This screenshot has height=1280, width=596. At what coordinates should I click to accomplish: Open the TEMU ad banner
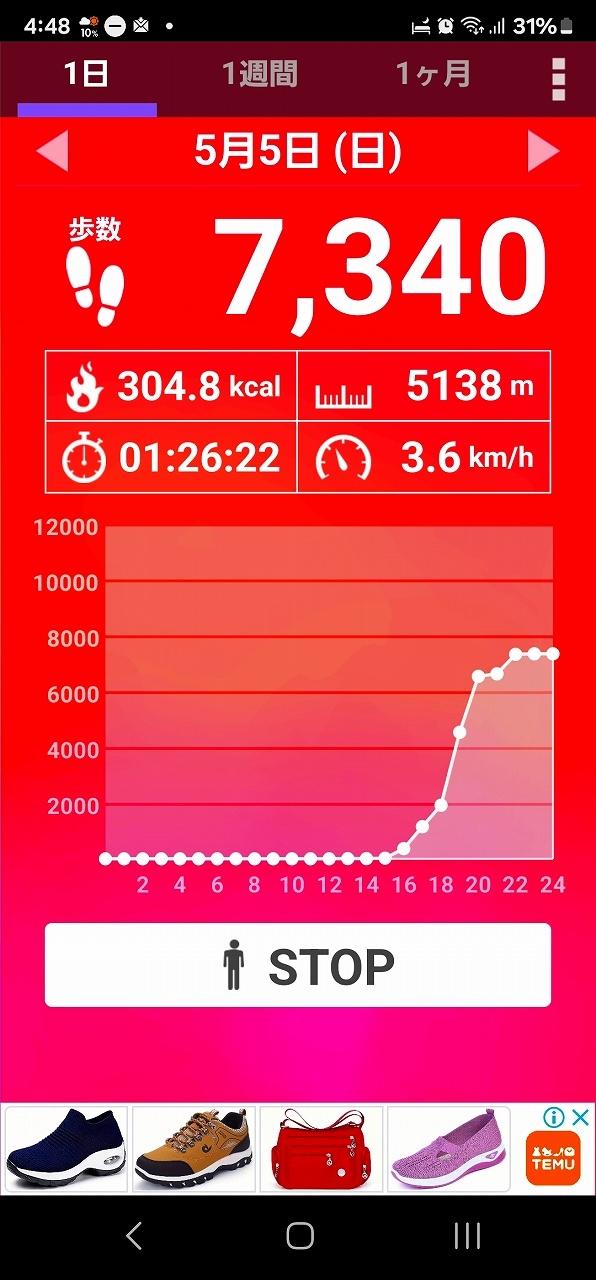[298, 1149]
